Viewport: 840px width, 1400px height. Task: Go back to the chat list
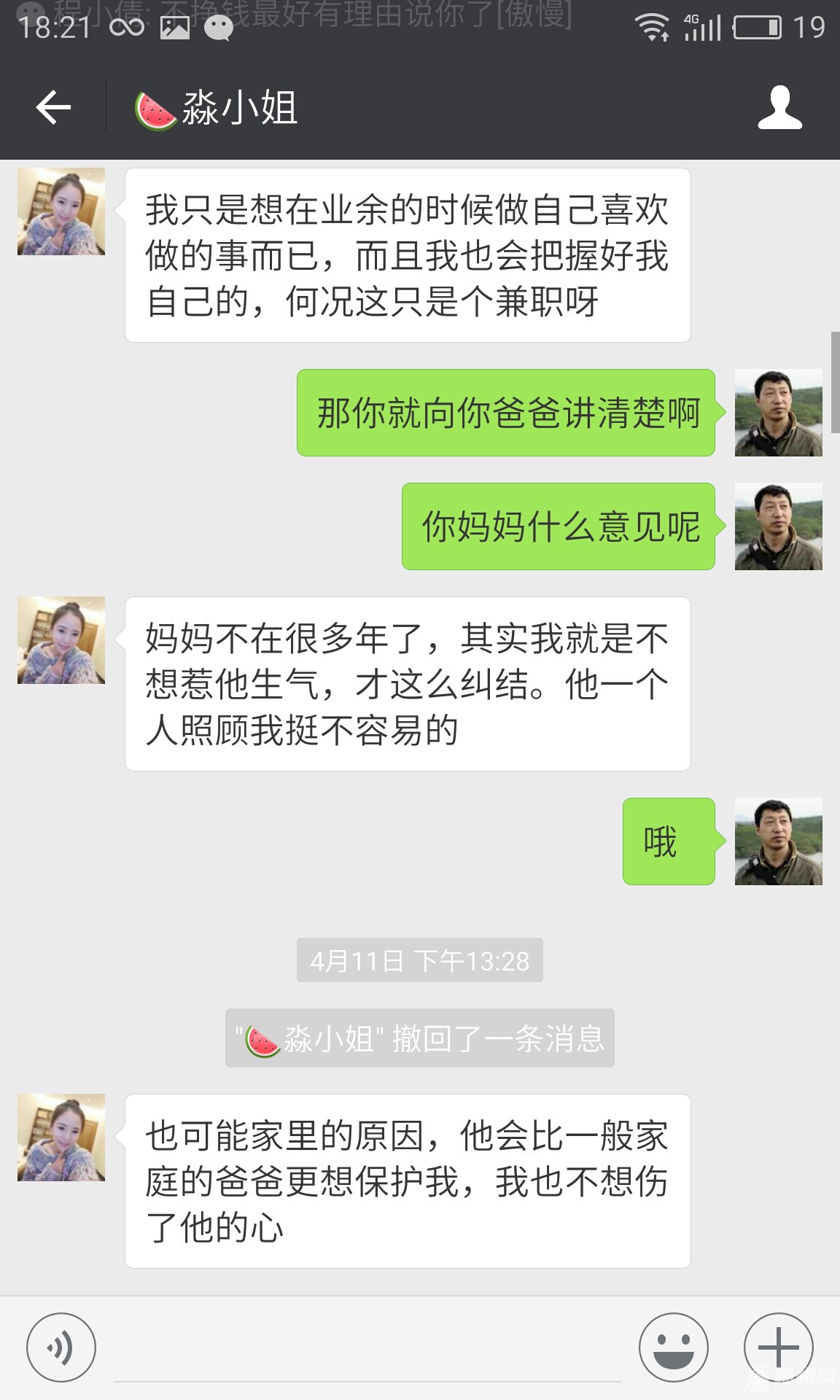[x=53, y=108]
